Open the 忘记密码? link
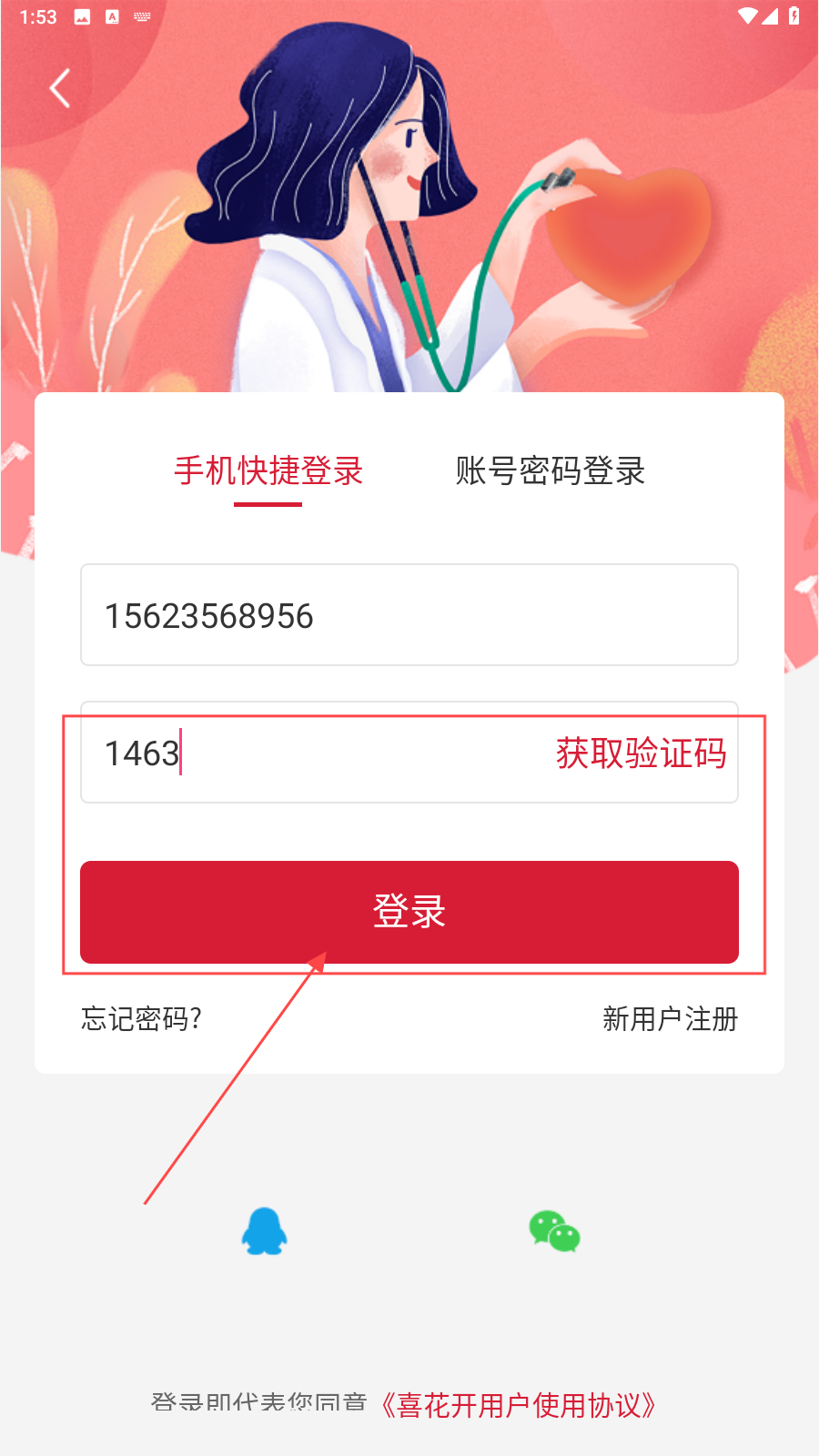 [x=141, y=1018]
